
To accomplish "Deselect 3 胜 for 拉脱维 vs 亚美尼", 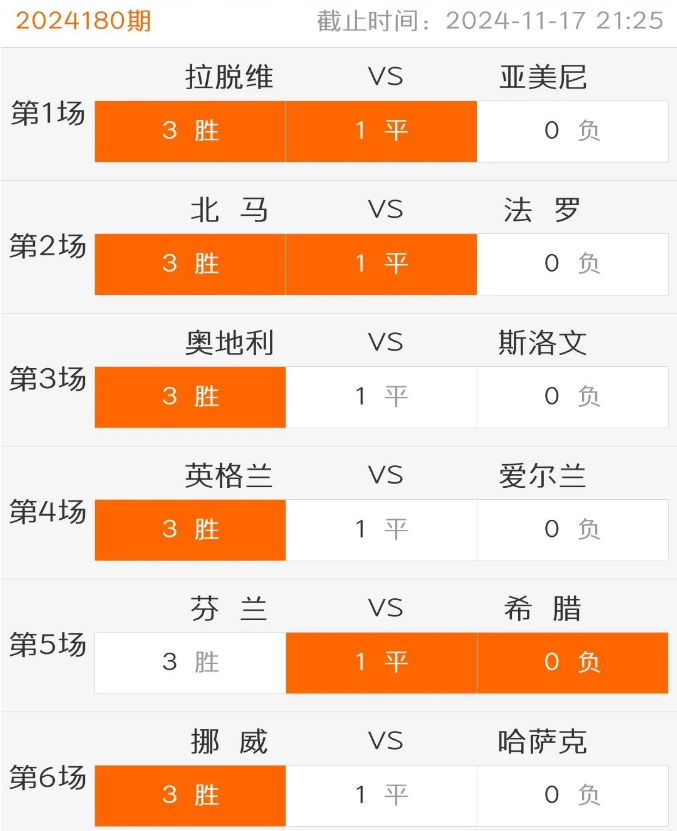I will click(190, 131).
